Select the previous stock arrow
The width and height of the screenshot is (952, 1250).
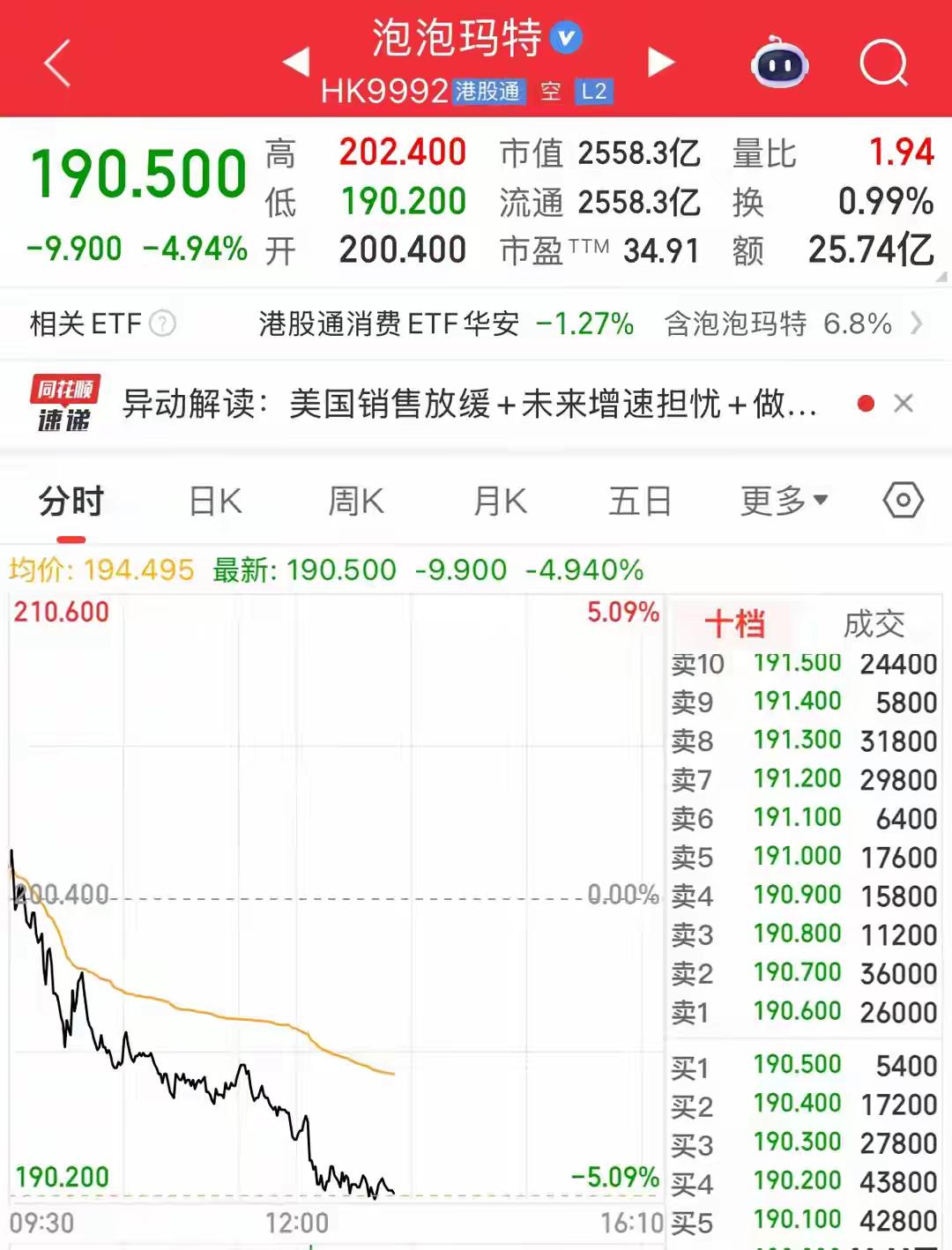click(297, 63)
